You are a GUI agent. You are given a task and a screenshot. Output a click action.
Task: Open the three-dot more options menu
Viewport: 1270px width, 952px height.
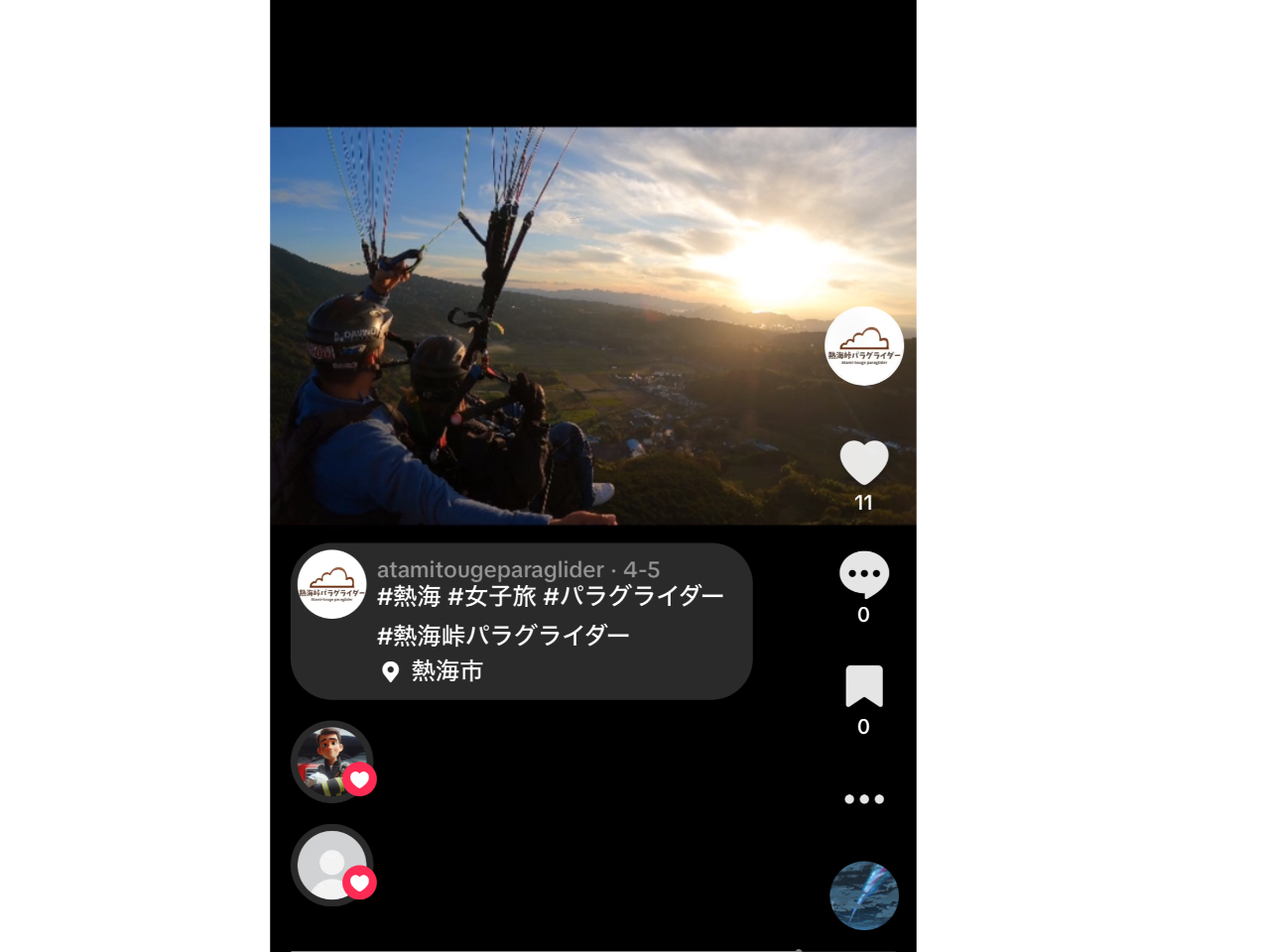(863, 799)
